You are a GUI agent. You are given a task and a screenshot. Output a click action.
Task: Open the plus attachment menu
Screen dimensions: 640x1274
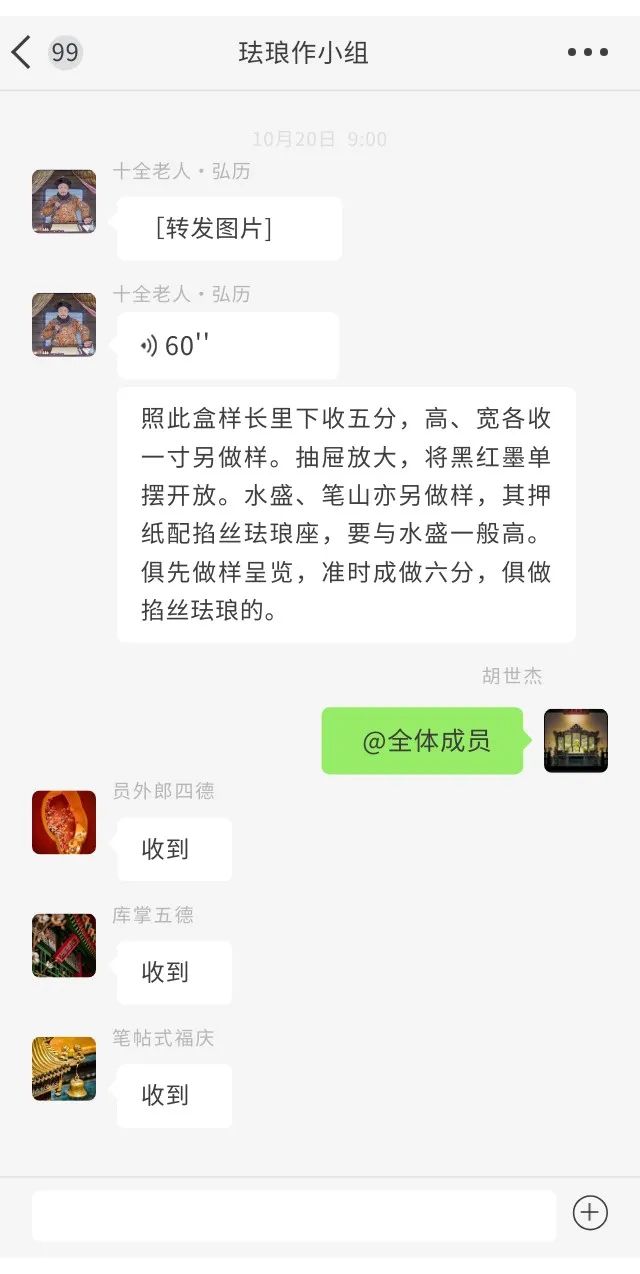[x=590, y=1213]
